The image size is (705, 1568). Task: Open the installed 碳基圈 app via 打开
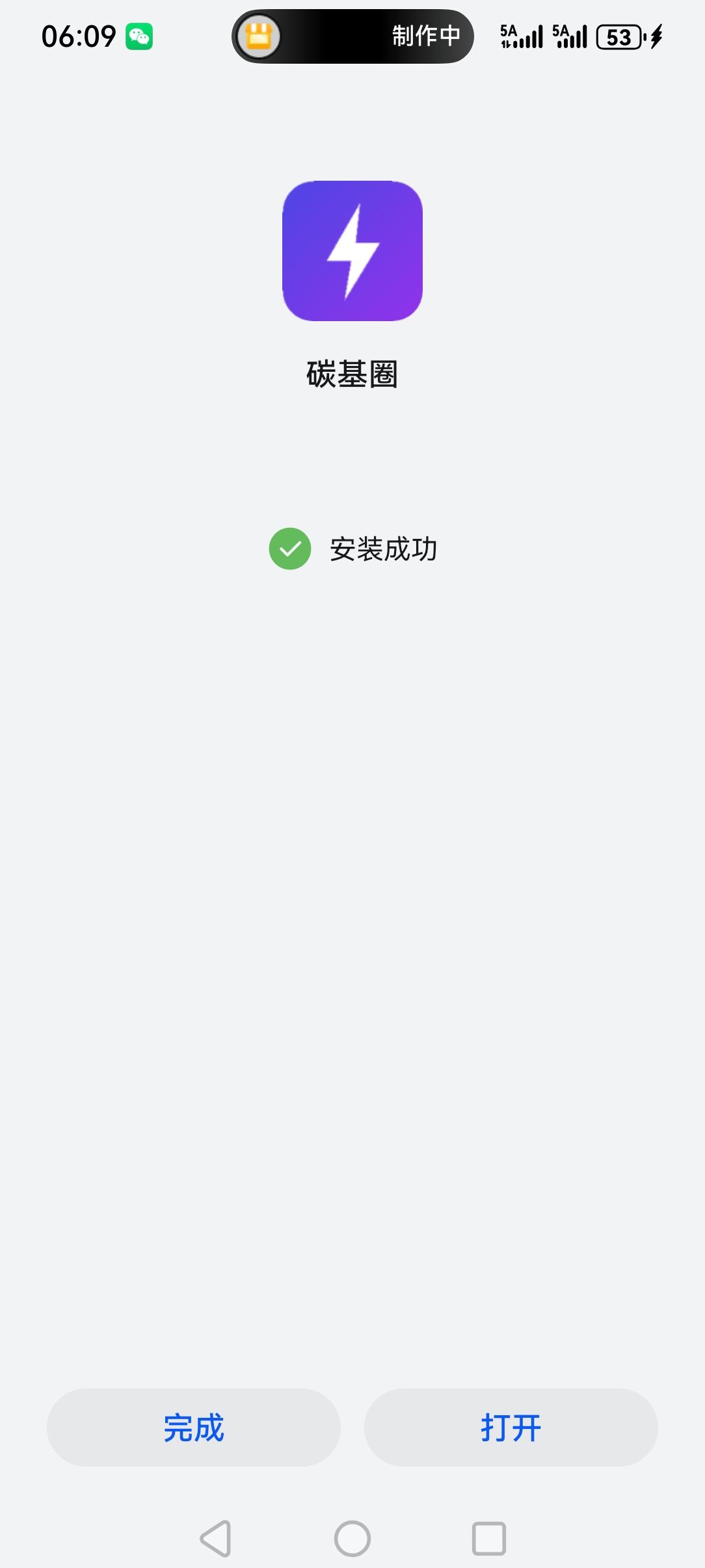(x=511, y=1427)
